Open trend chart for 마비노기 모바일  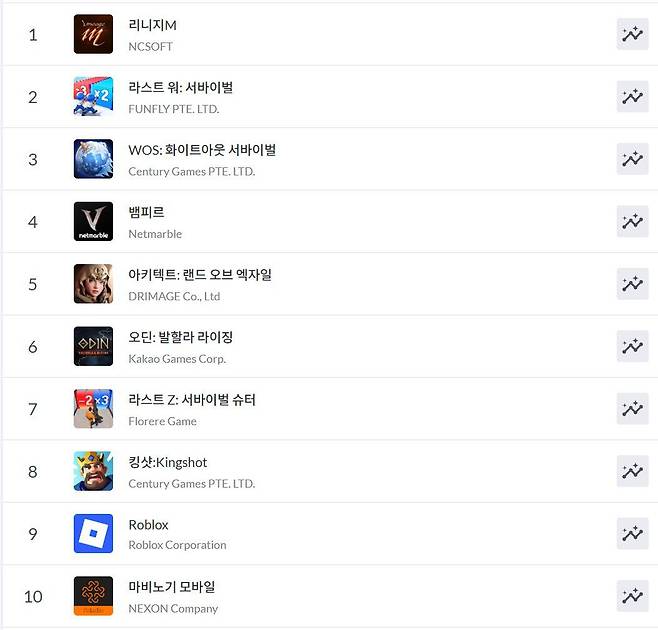point(632,596)
